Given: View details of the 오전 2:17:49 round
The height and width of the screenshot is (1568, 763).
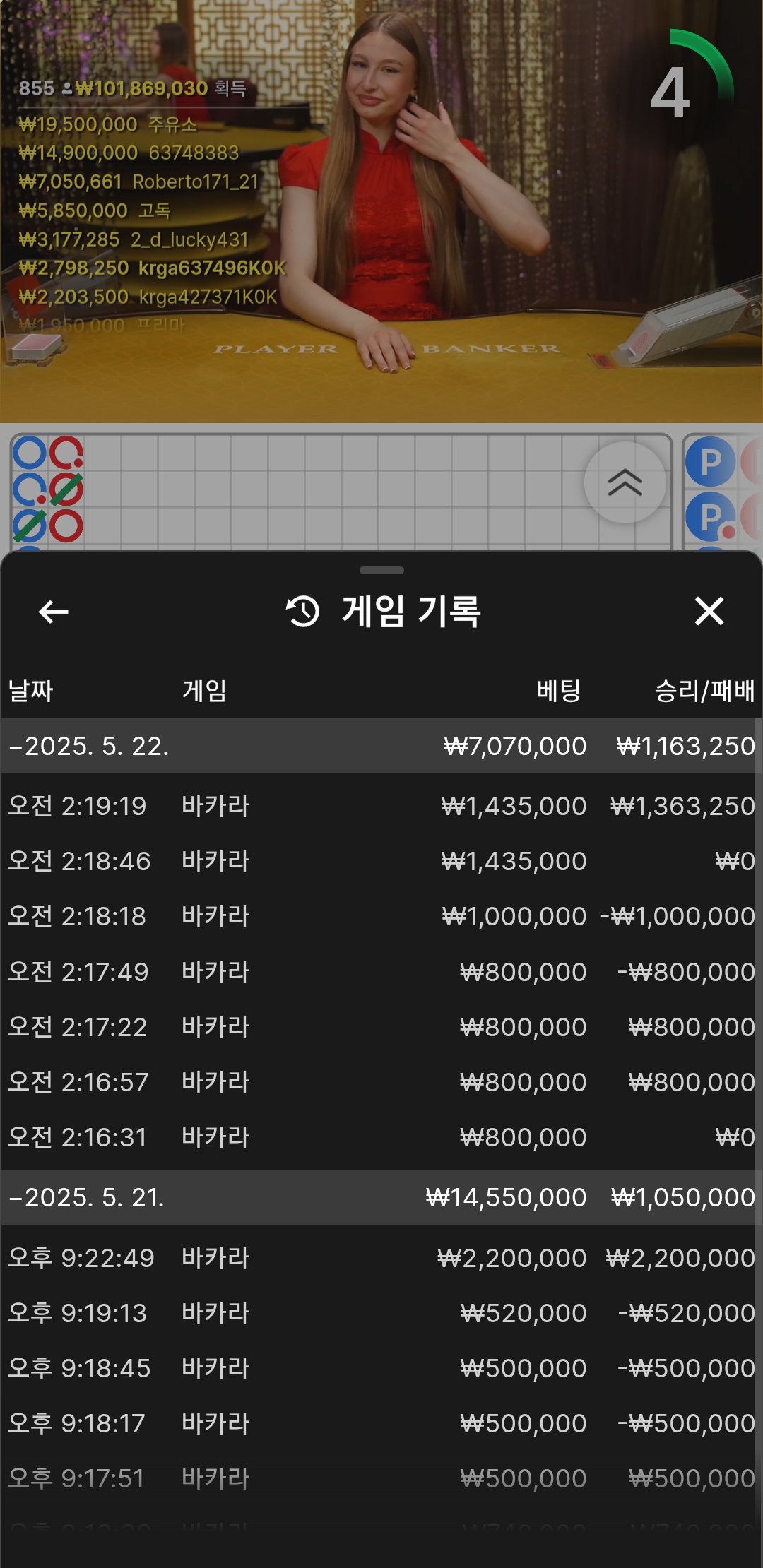Looking at the screenshot, I should 381,972.
